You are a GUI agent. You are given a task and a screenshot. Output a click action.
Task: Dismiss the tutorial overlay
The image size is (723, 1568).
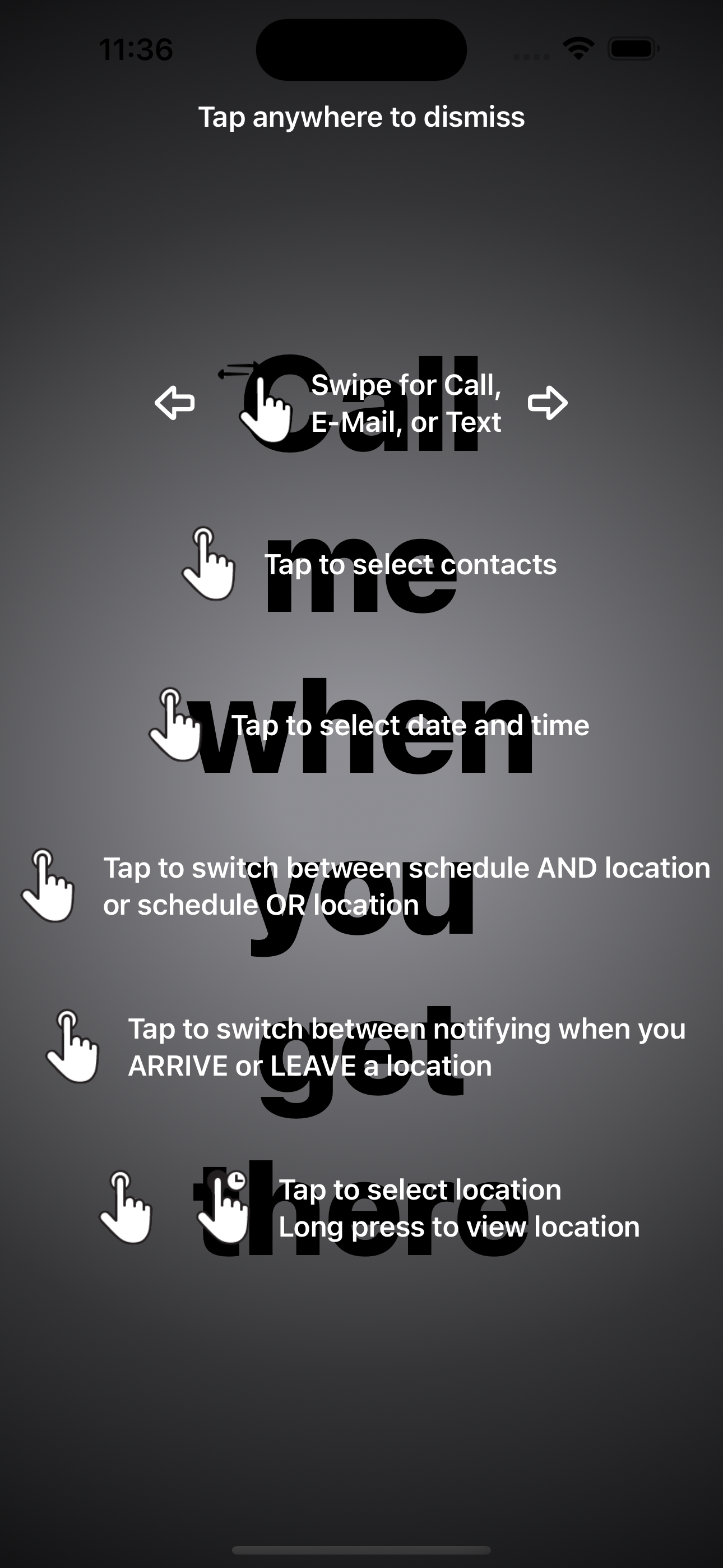coord(361,117)
